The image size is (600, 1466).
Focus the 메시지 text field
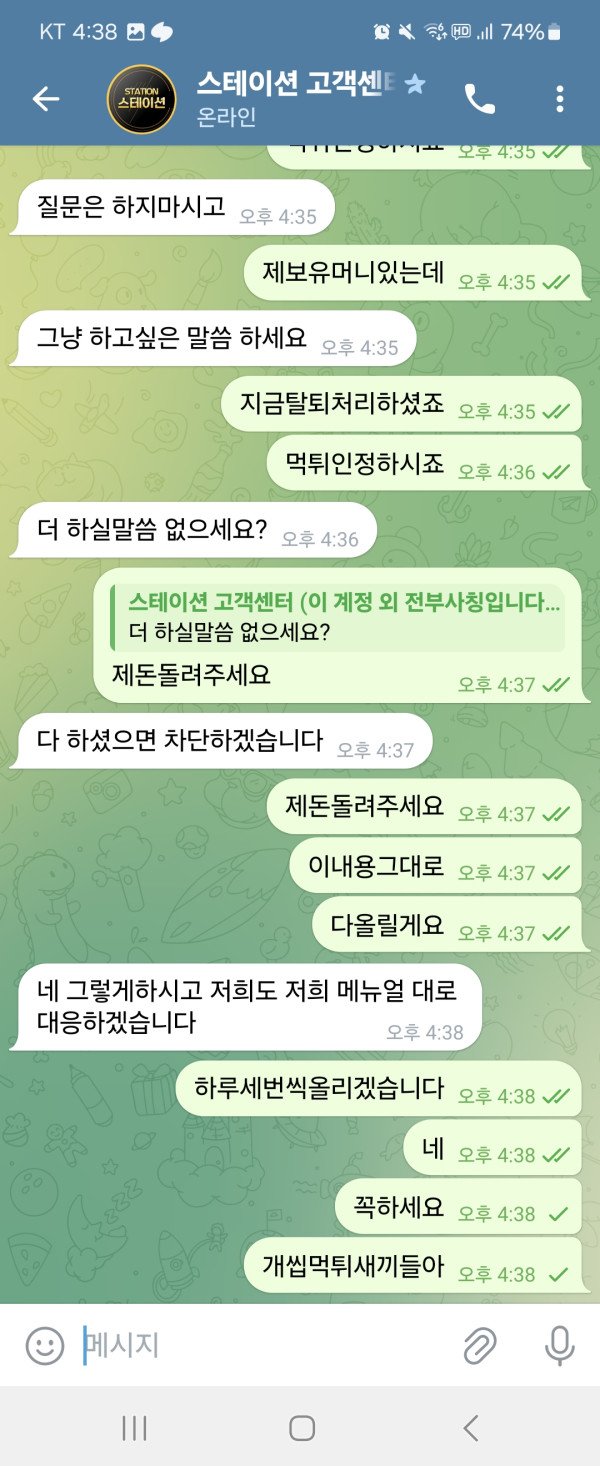pyautogui.click(x=260, y=1345)
